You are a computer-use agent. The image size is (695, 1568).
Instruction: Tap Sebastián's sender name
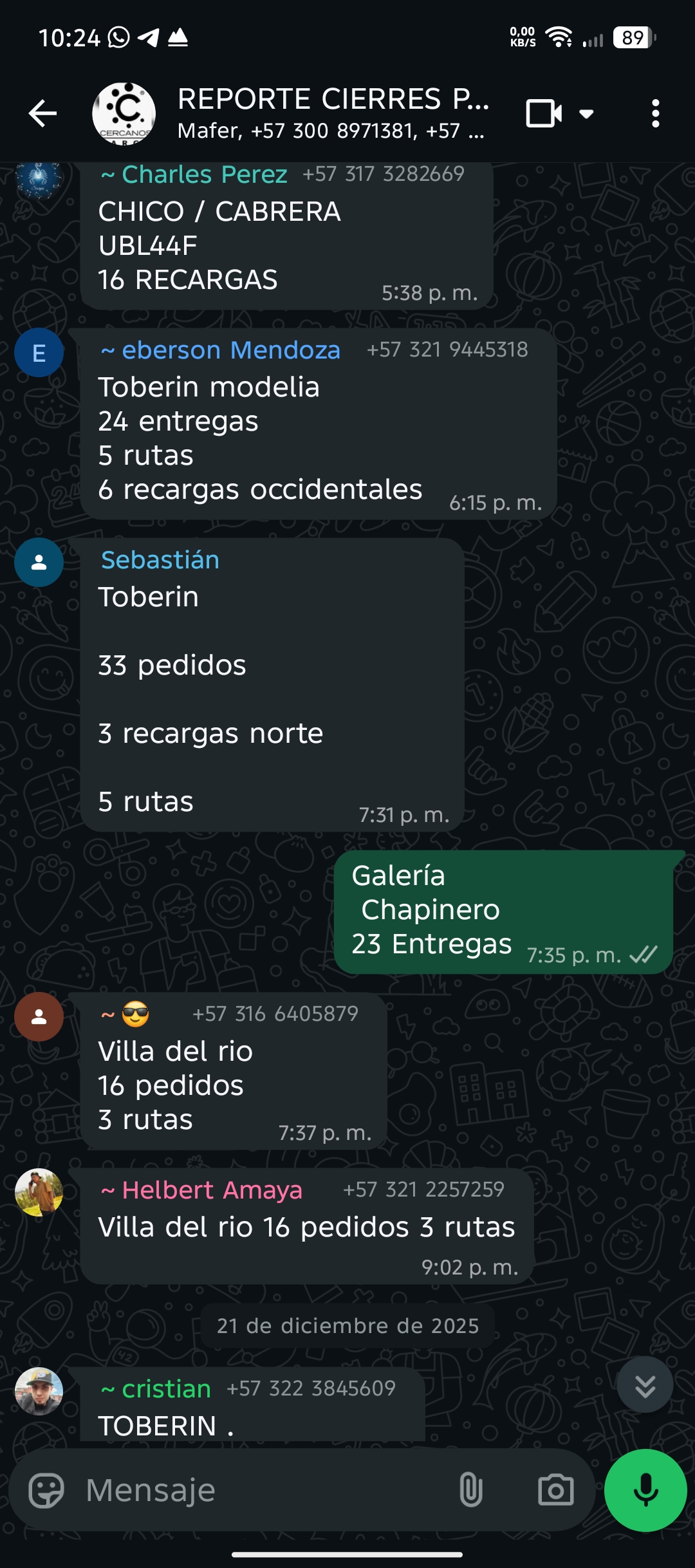pyautogui.click(x=160, y=560)
